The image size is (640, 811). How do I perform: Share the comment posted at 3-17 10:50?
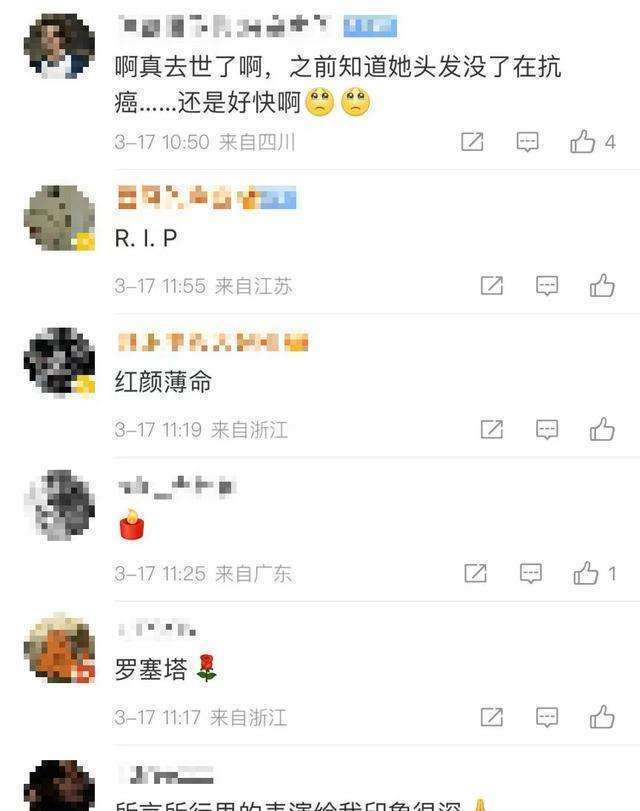(x=472, y=142)
